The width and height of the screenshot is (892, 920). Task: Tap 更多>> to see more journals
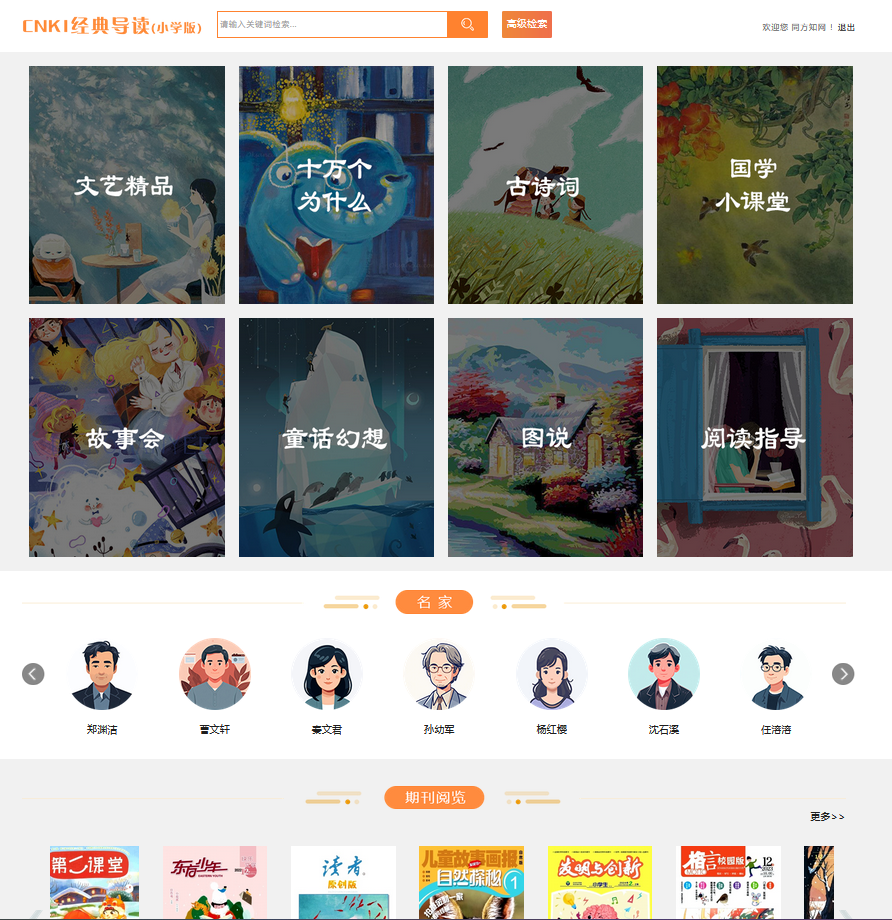click(x=827, y=817)
